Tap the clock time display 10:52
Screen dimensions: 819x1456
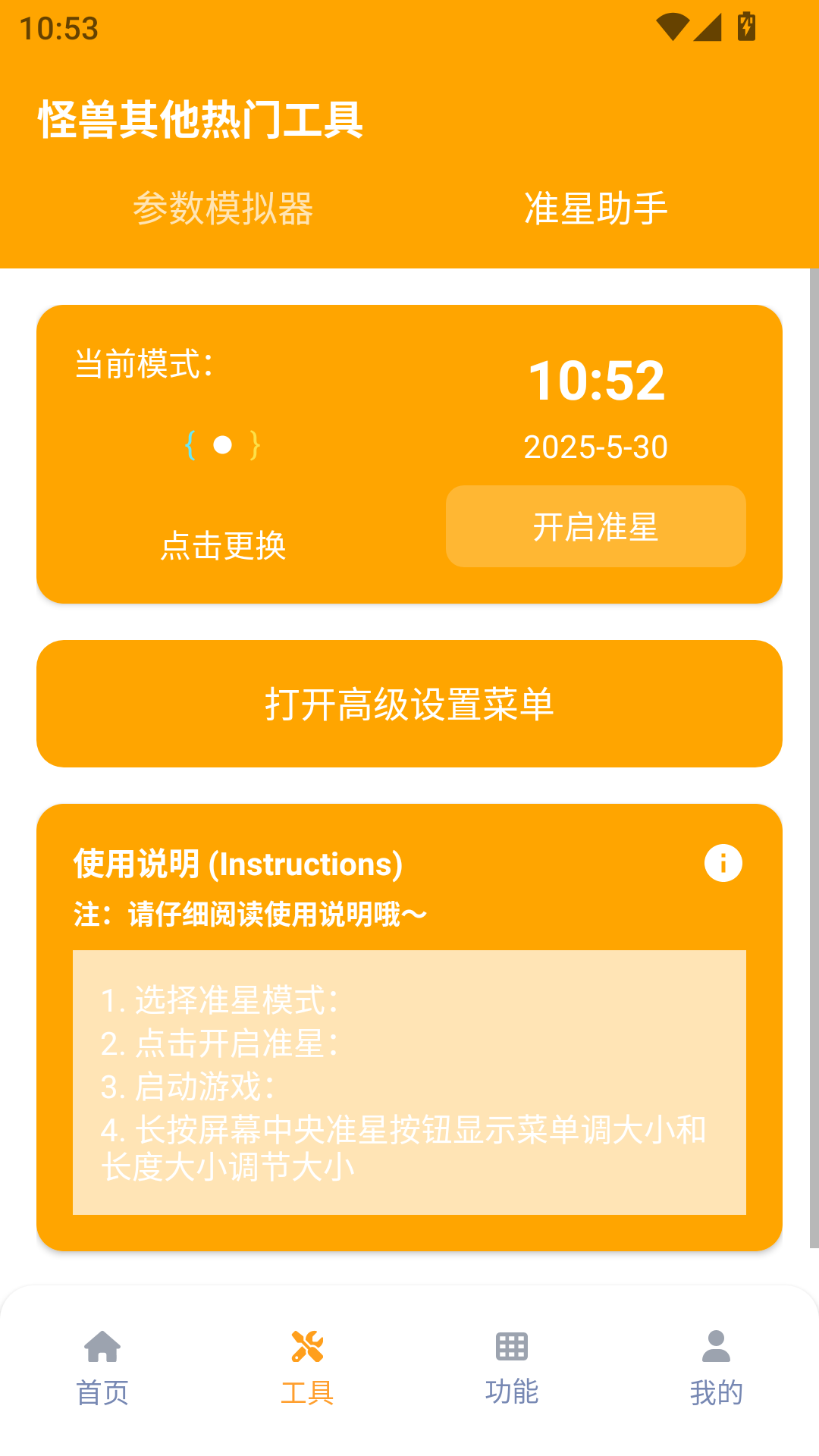pos(597,381)
